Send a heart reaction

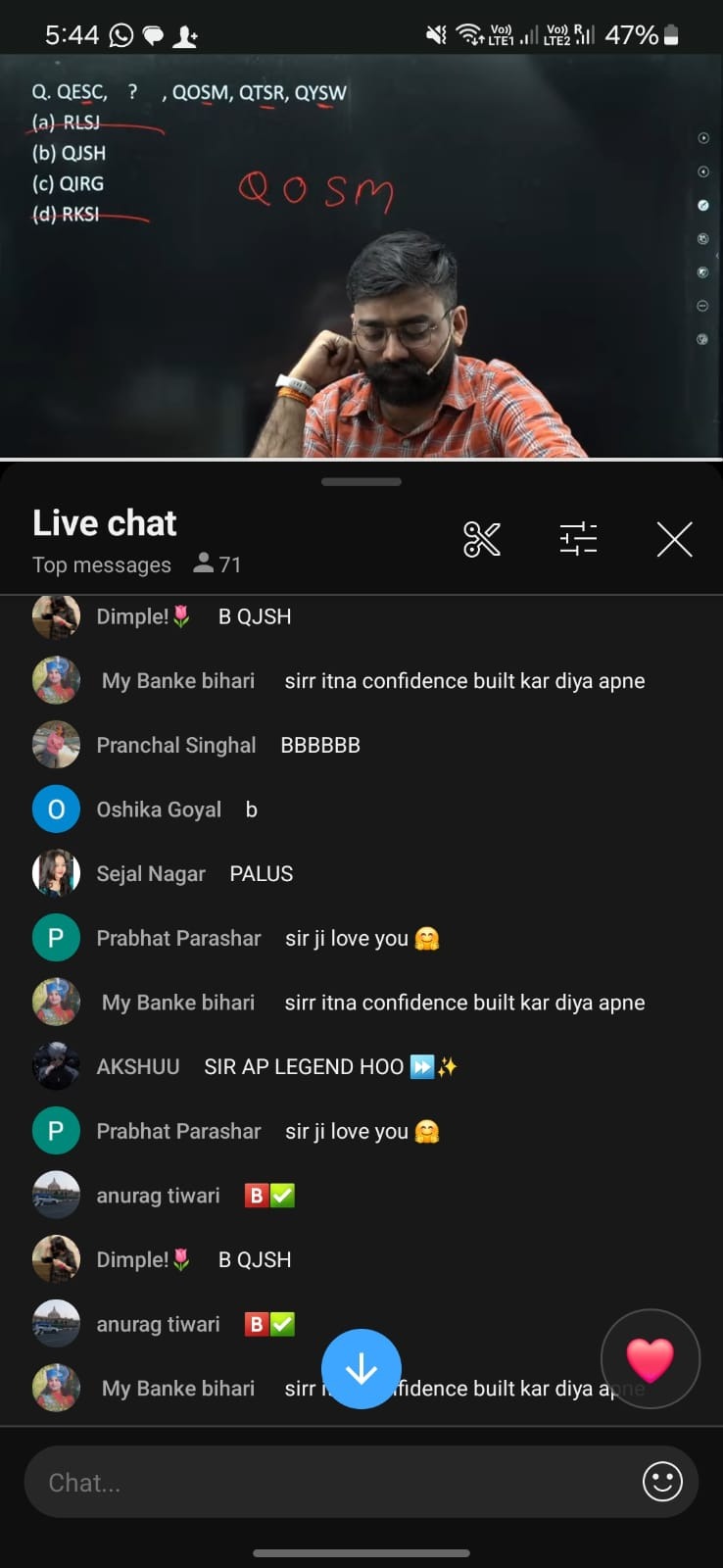(650, 1359)
